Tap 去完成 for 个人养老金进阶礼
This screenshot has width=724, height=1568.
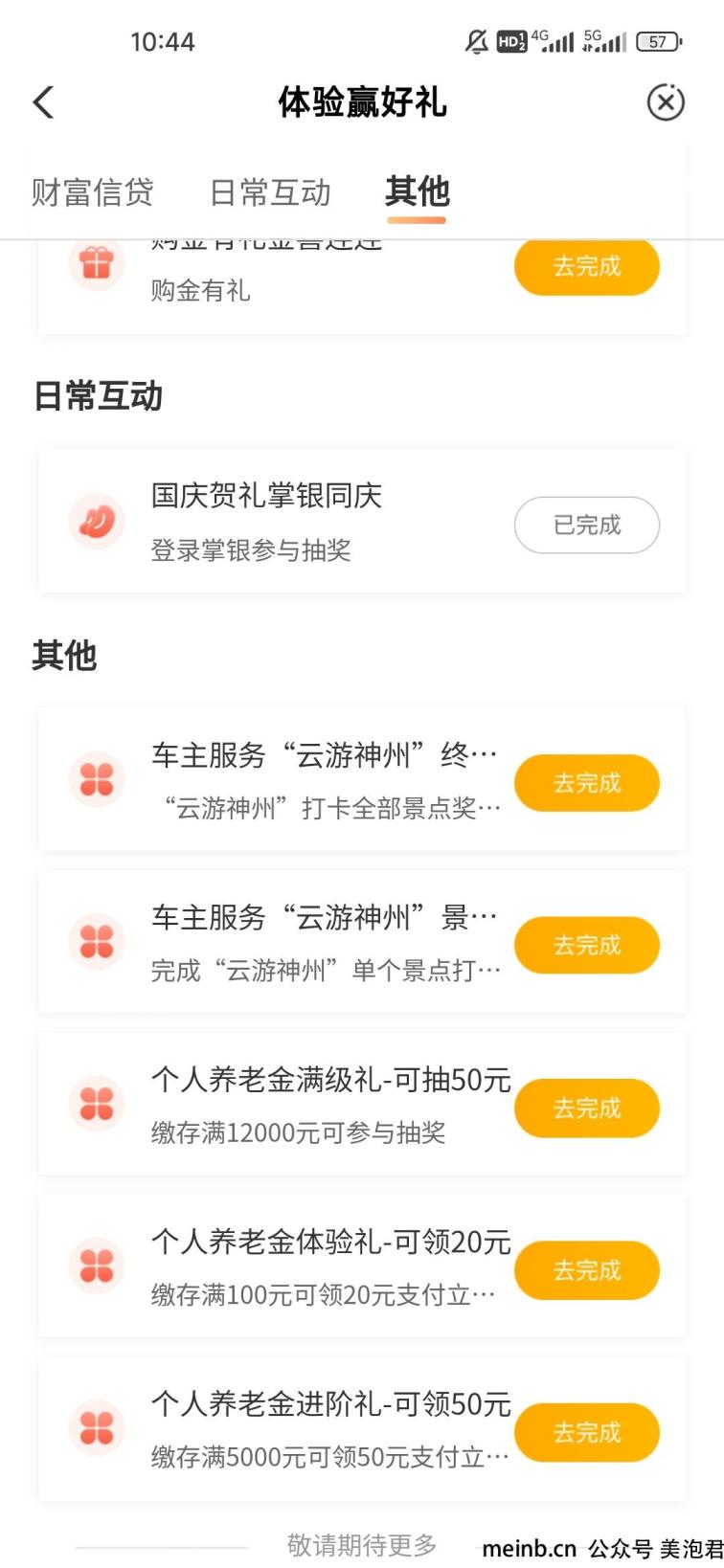587,1433
